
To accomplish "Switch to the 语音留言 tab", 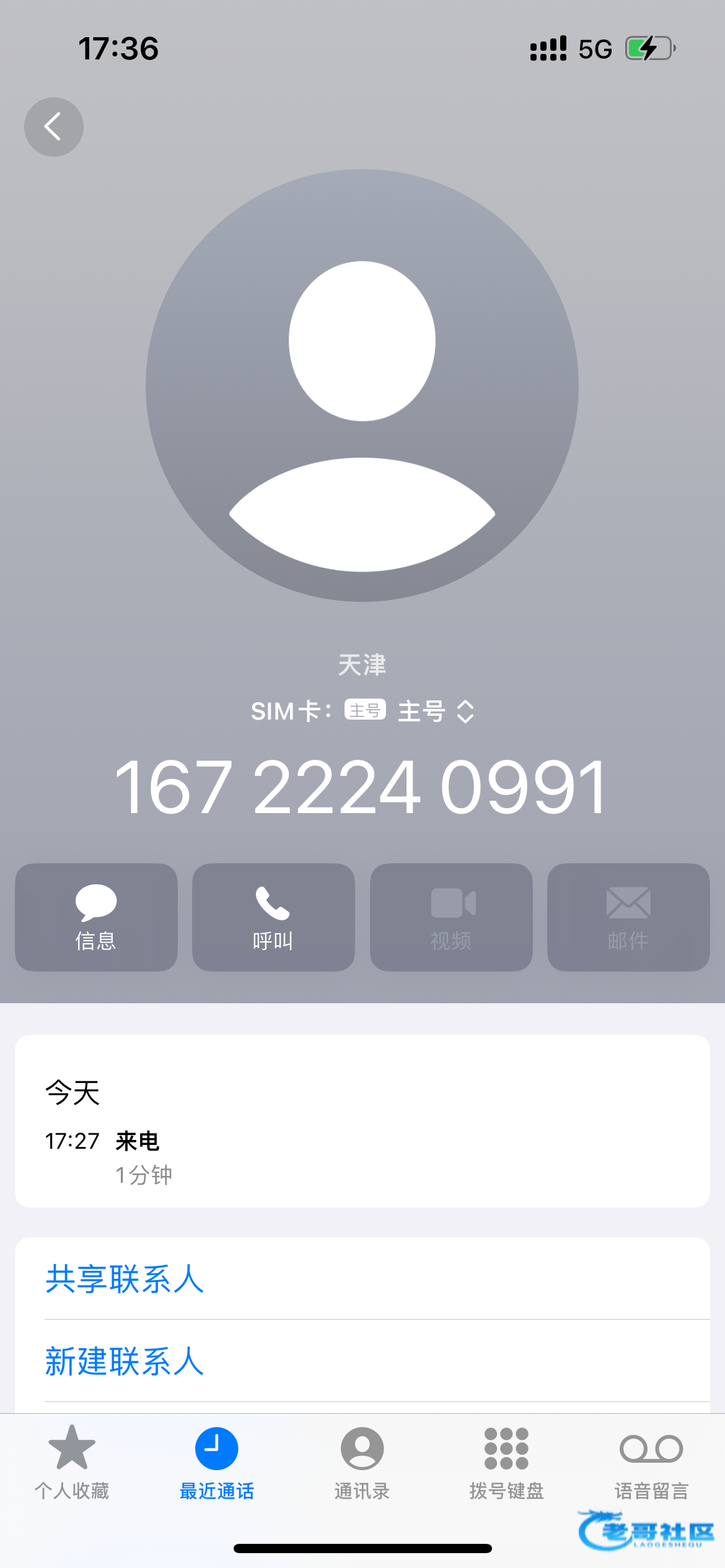I will (x=651, y=1461).
